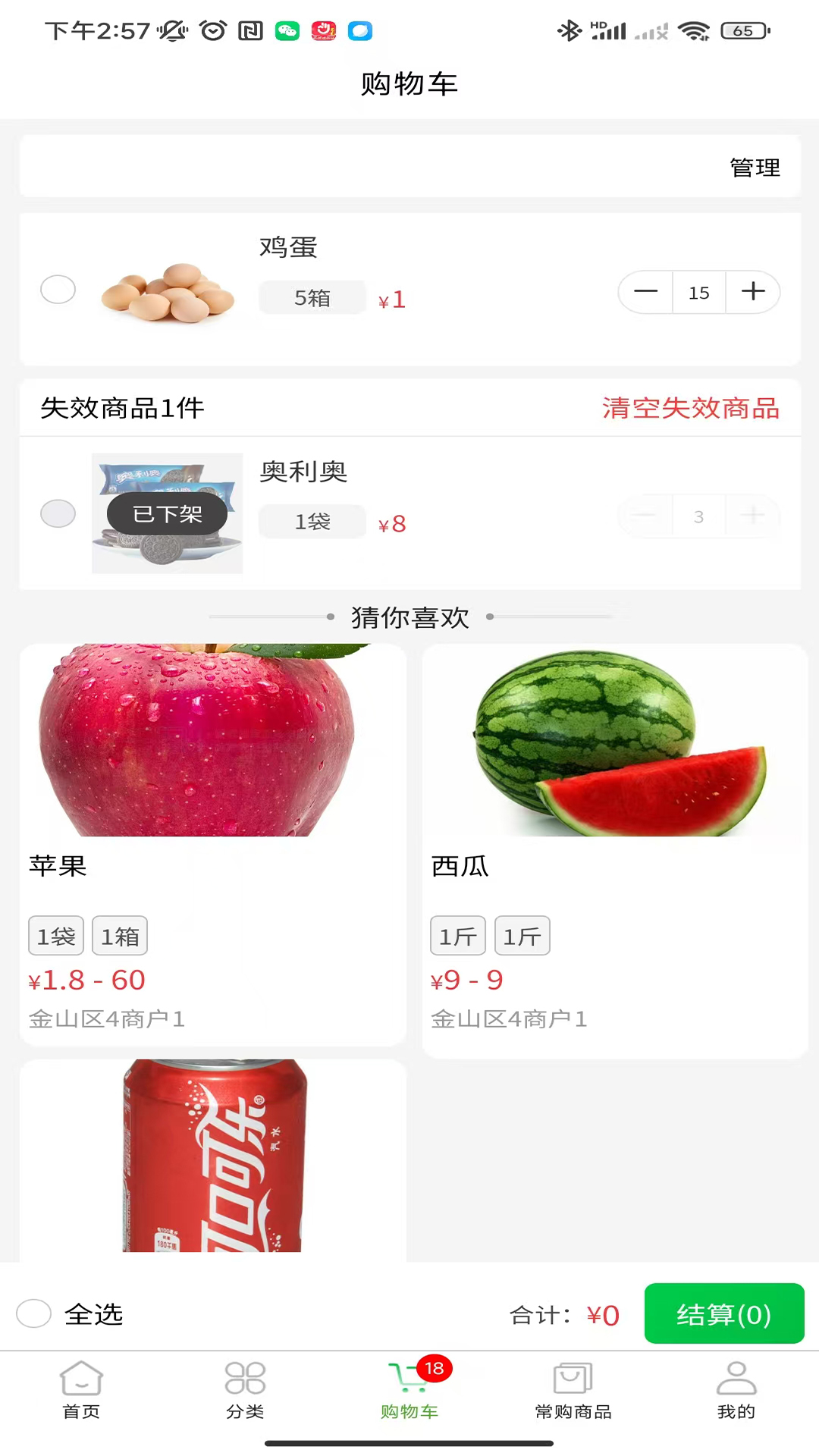Enable 全选 to select all cart items

[33, 1314]
